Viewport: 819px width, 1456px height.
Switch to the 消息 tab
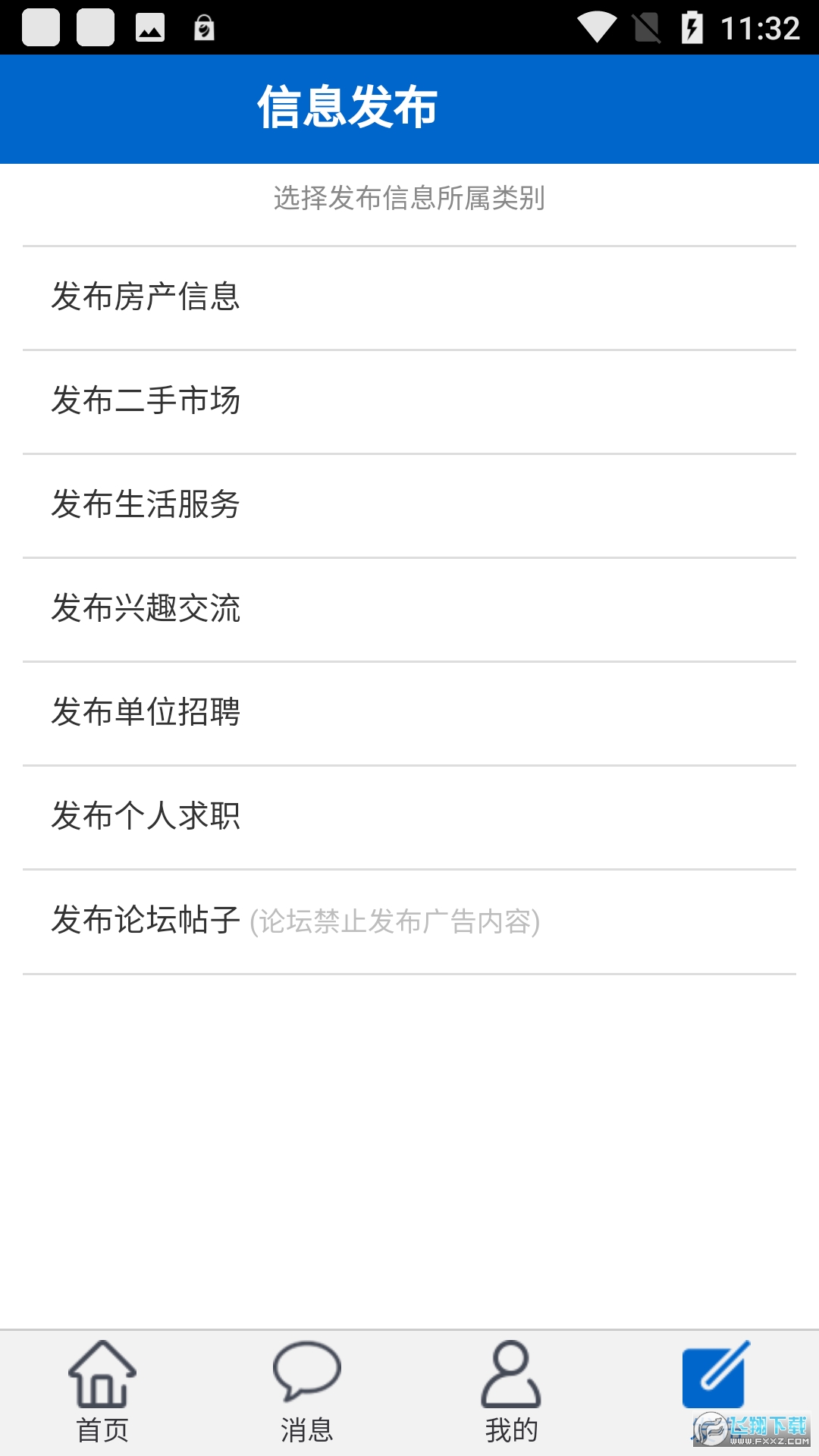(x=307, y=1429)
